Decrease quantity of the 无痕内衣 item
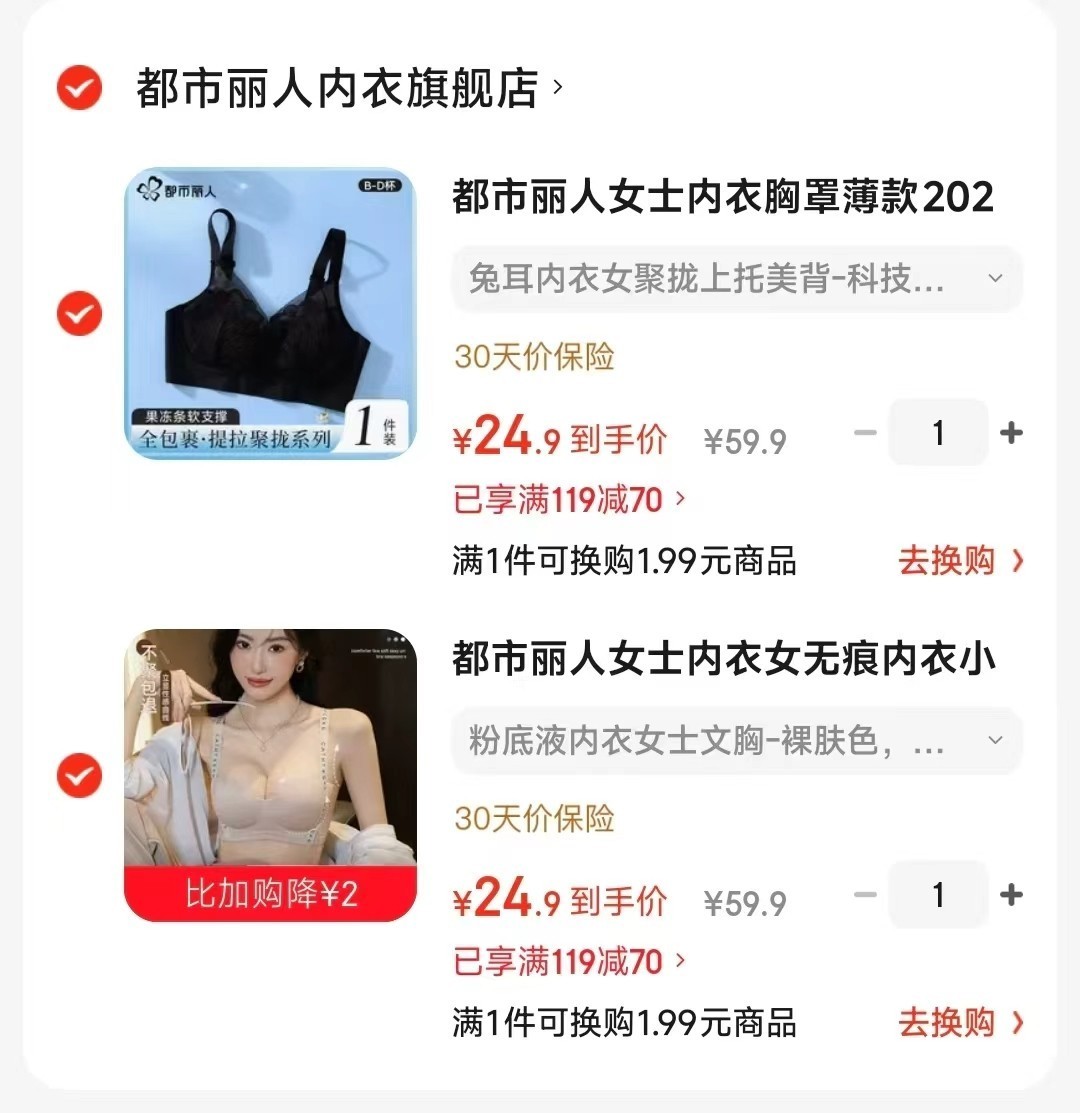This screenshot has height=1113, width=1080. point(865,895)
